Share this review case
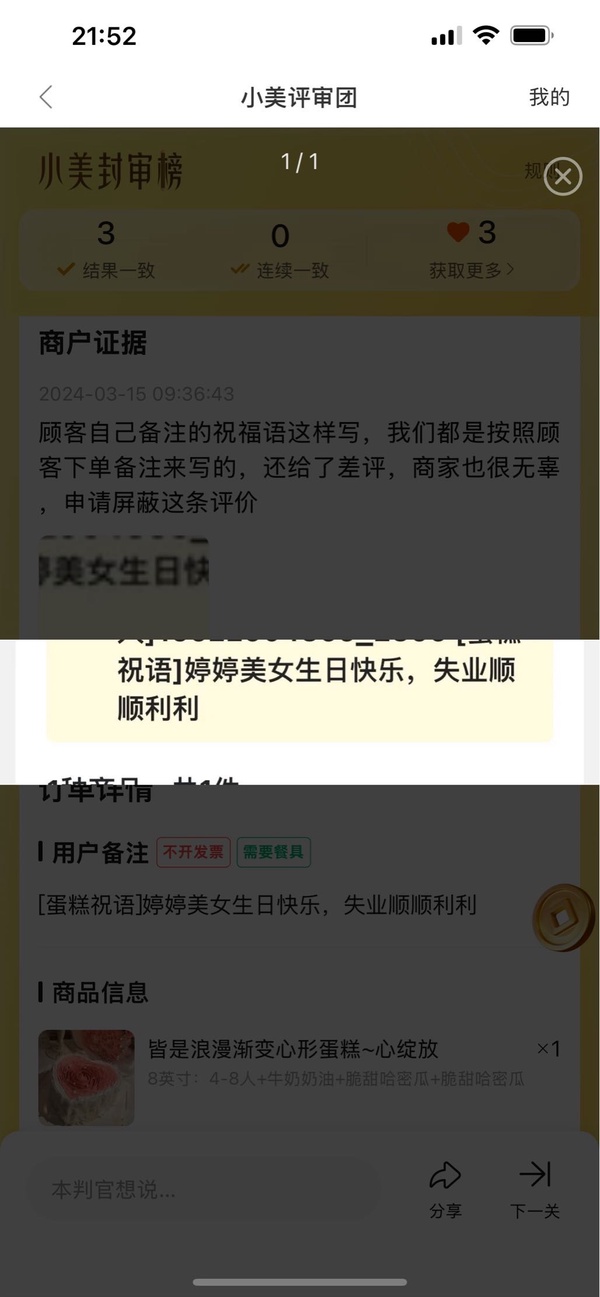The image size is (600, 1297). (x=445, y=1189)
